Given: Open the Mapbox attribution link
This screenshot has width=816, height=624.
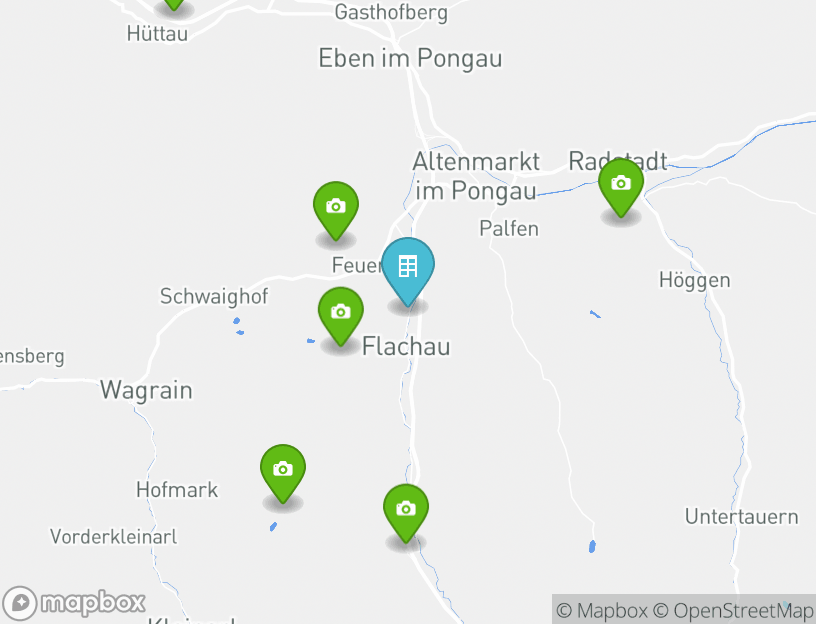Looking at the screenshot, I should point(602,610).
